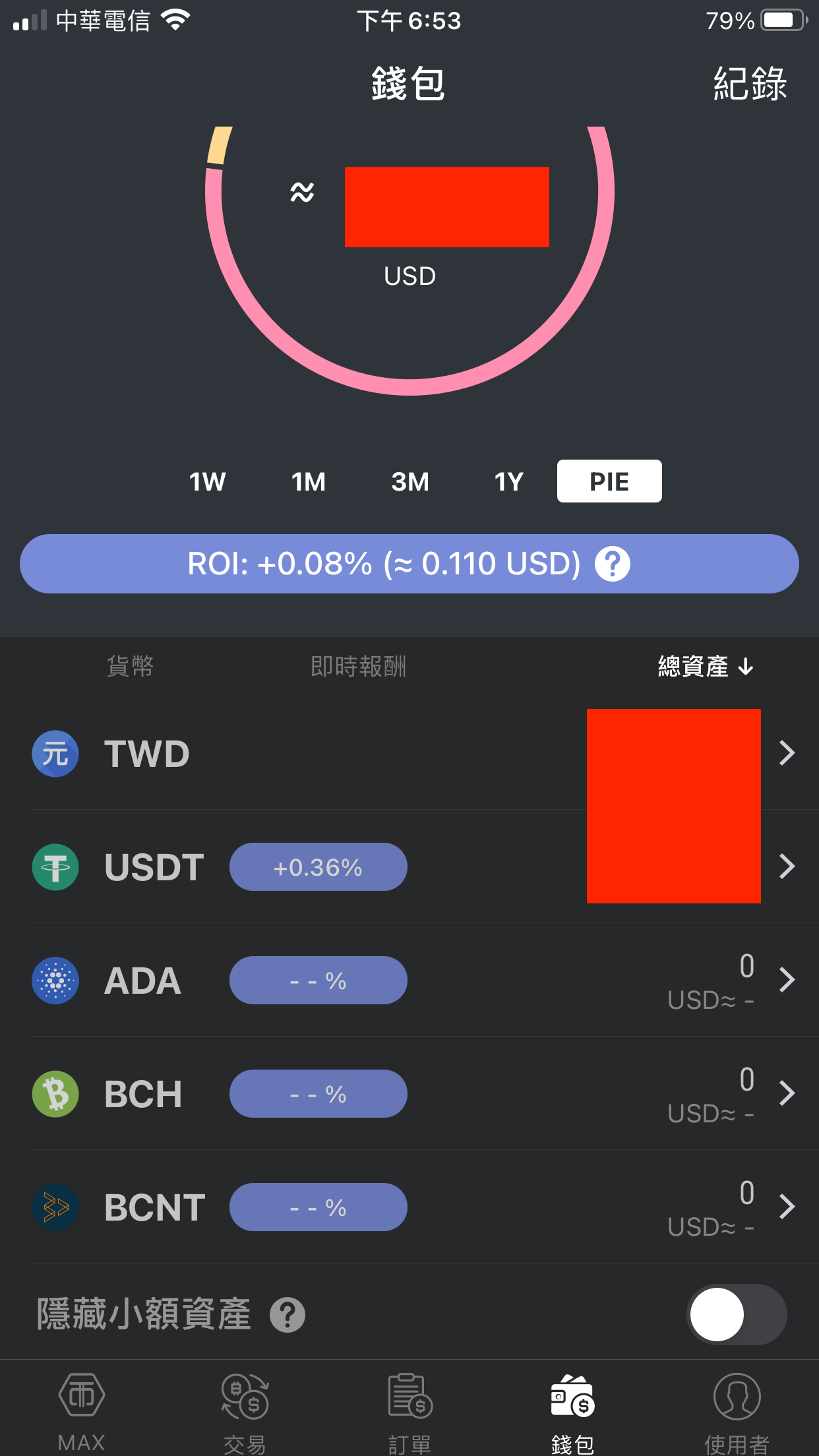Switch chart to 1Y range
Image resolution: width=819 pixels, height=1456 pixels.
[x=509, y=482]
